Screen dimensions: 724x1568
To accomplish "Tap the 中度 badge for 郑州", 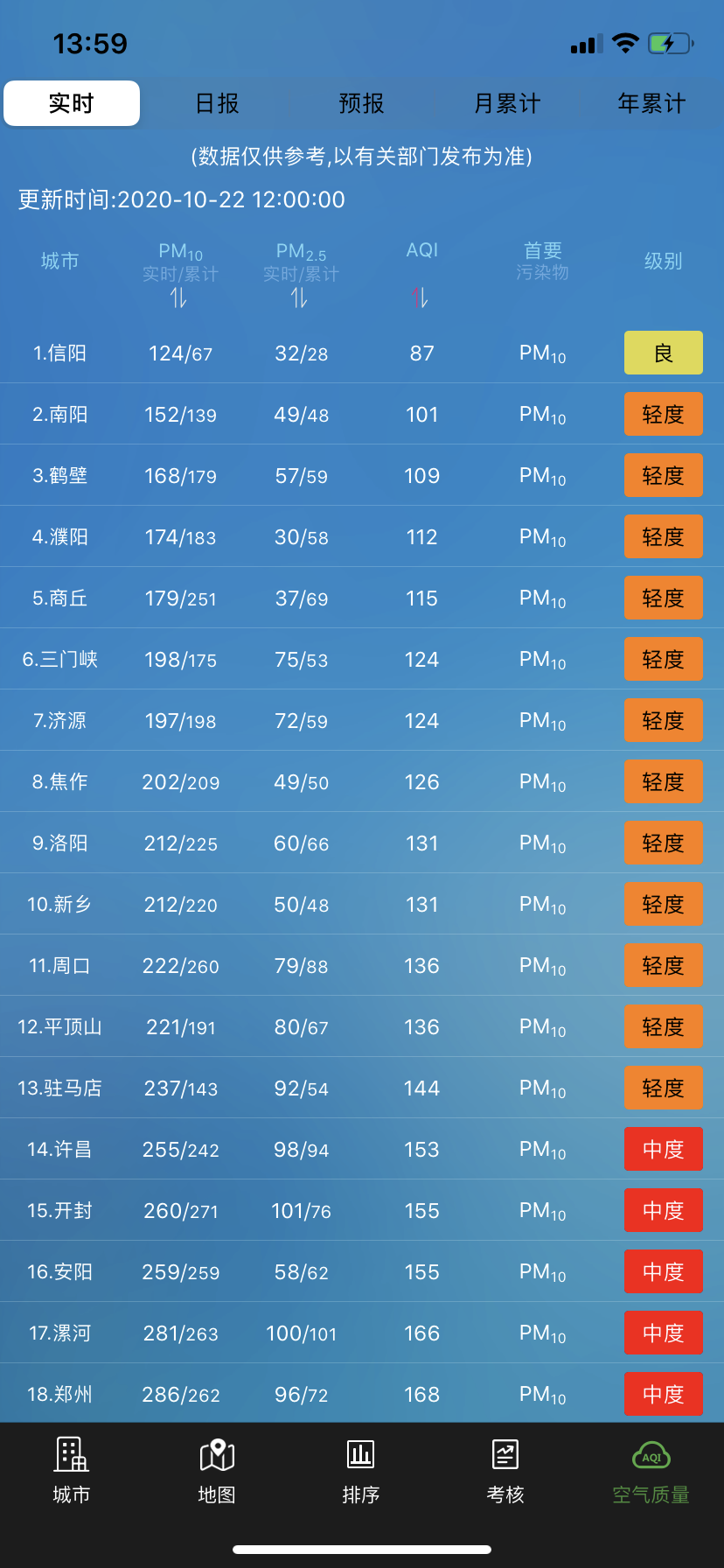I will coord(663,1394).
